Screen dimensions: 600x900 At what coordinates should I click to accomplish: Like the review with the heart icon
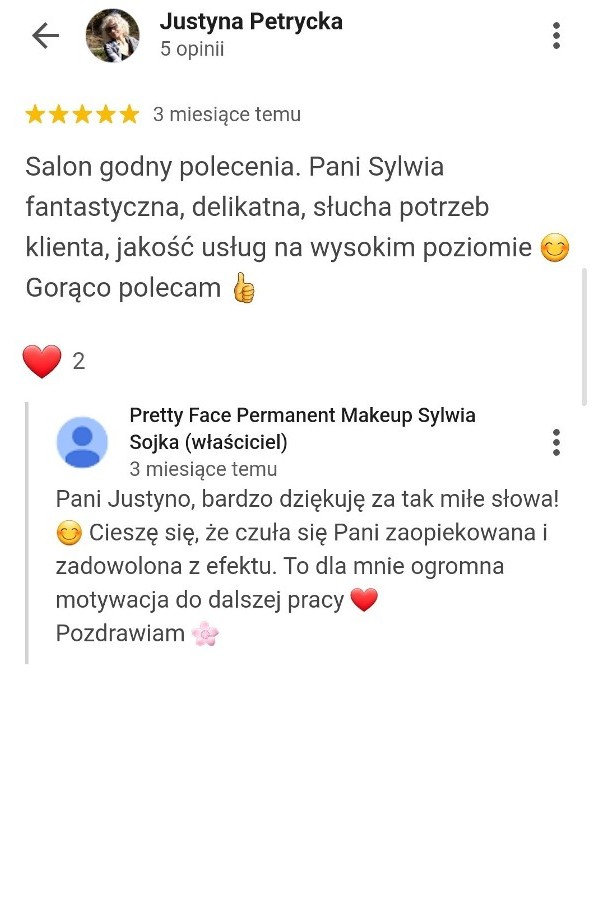pyautogui.click(x=42, y=361)
